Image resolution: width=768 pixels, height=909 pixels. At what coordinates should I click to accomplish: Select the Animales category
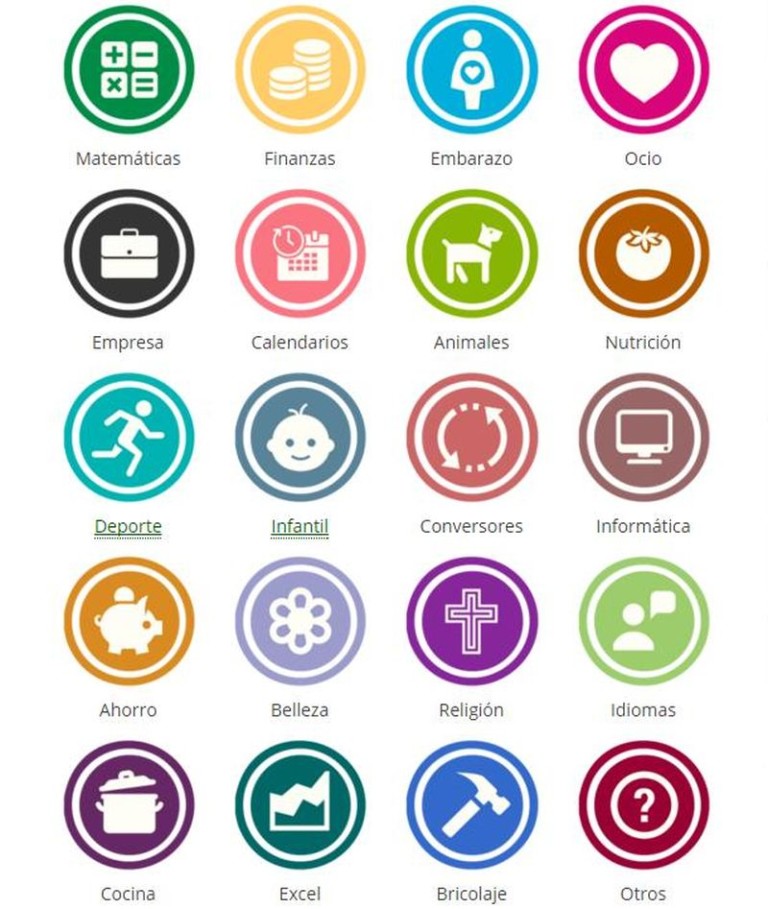coord(471,253)
